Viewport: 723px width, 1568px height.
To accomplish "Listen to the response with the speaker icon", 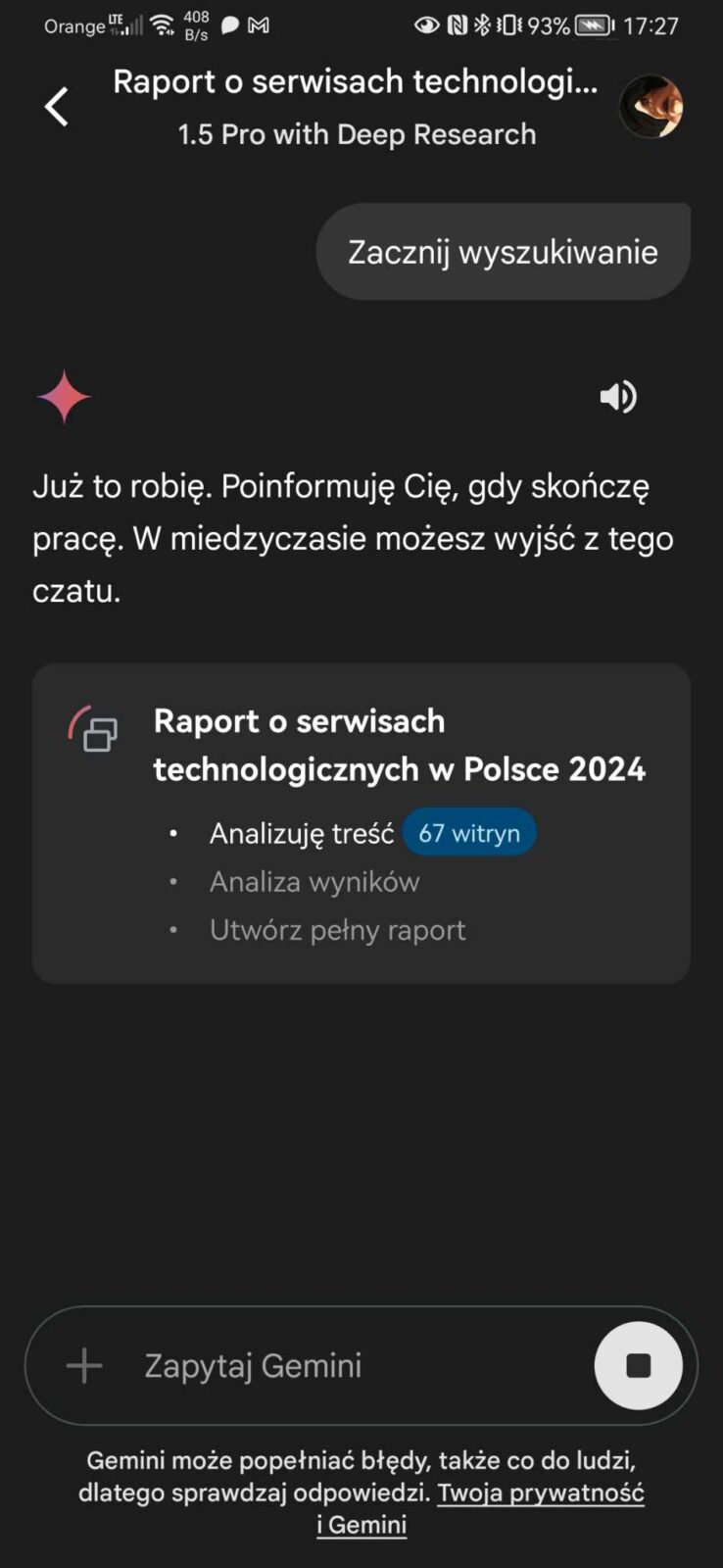I will pos(618,397).
